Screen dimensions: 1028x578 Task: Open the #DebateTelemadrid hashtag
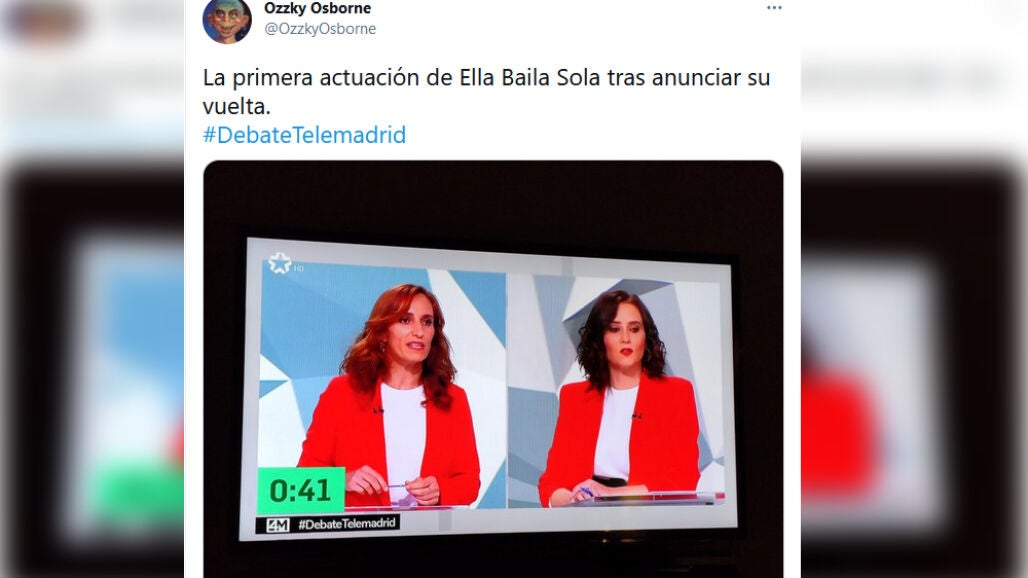point(304,135)
